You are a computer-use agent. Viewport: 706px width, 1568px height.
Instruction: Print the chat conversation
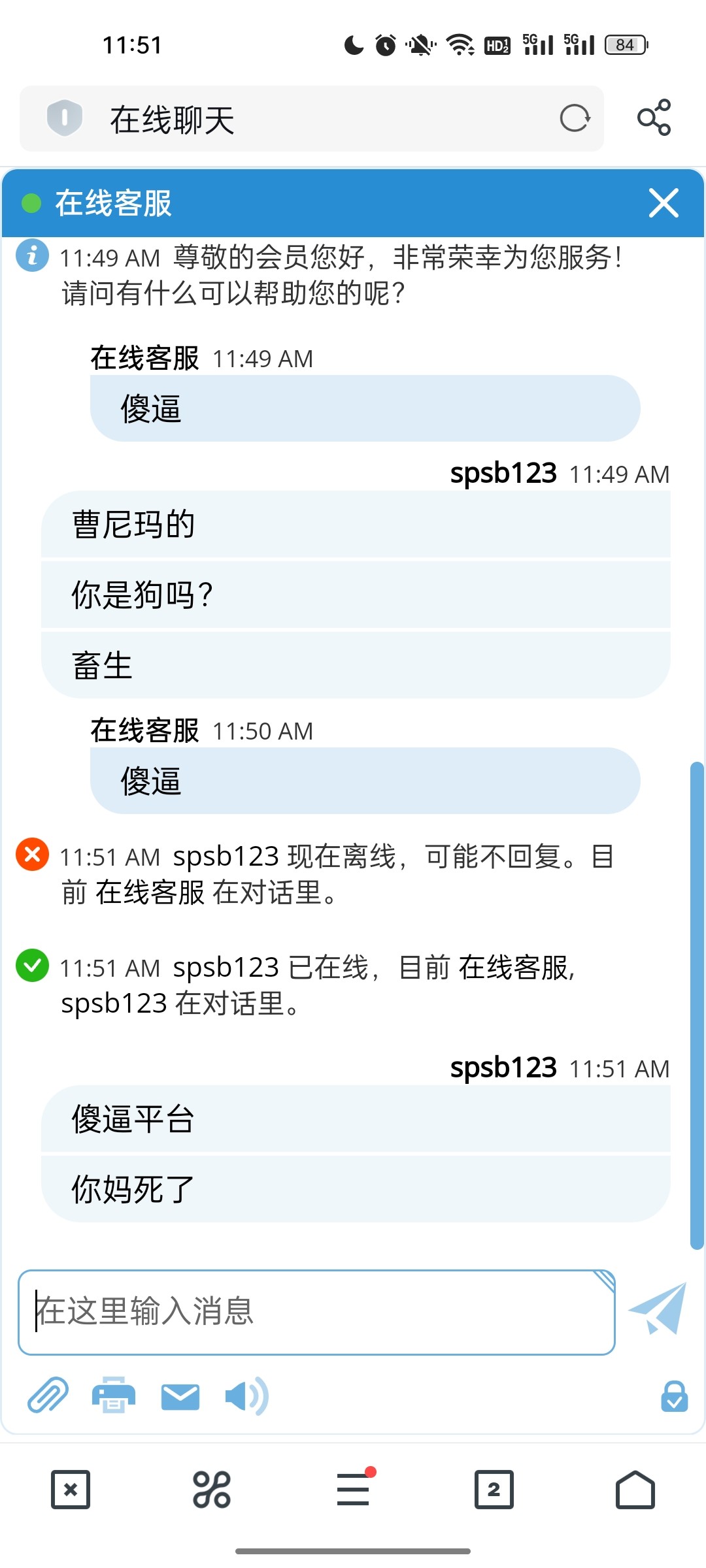(x=112, y=1396)
